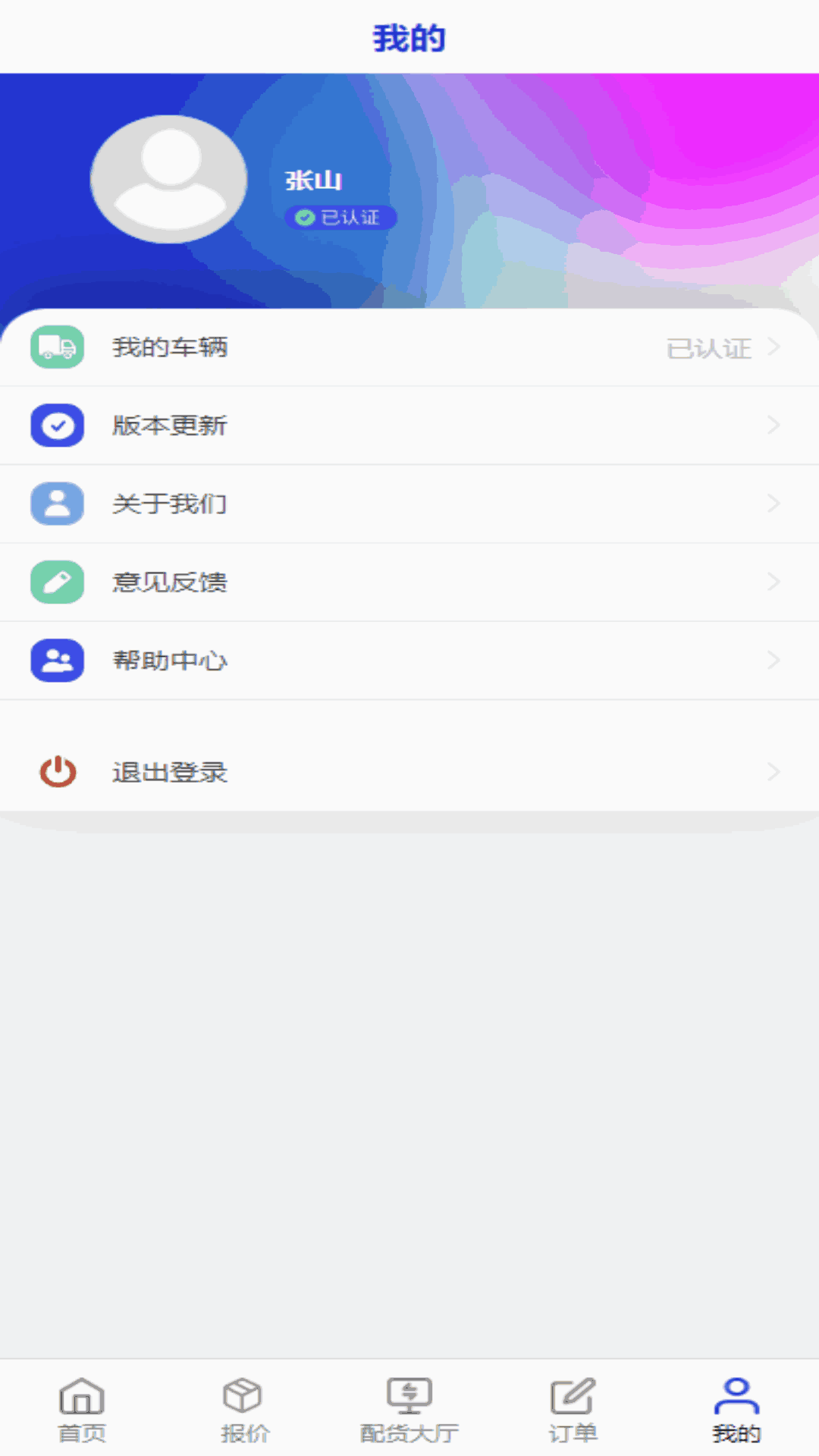The height and width of the screenshot is (1456, 819).
Task: Tap the profile avatar picture
Action: (x=168, y=179)
